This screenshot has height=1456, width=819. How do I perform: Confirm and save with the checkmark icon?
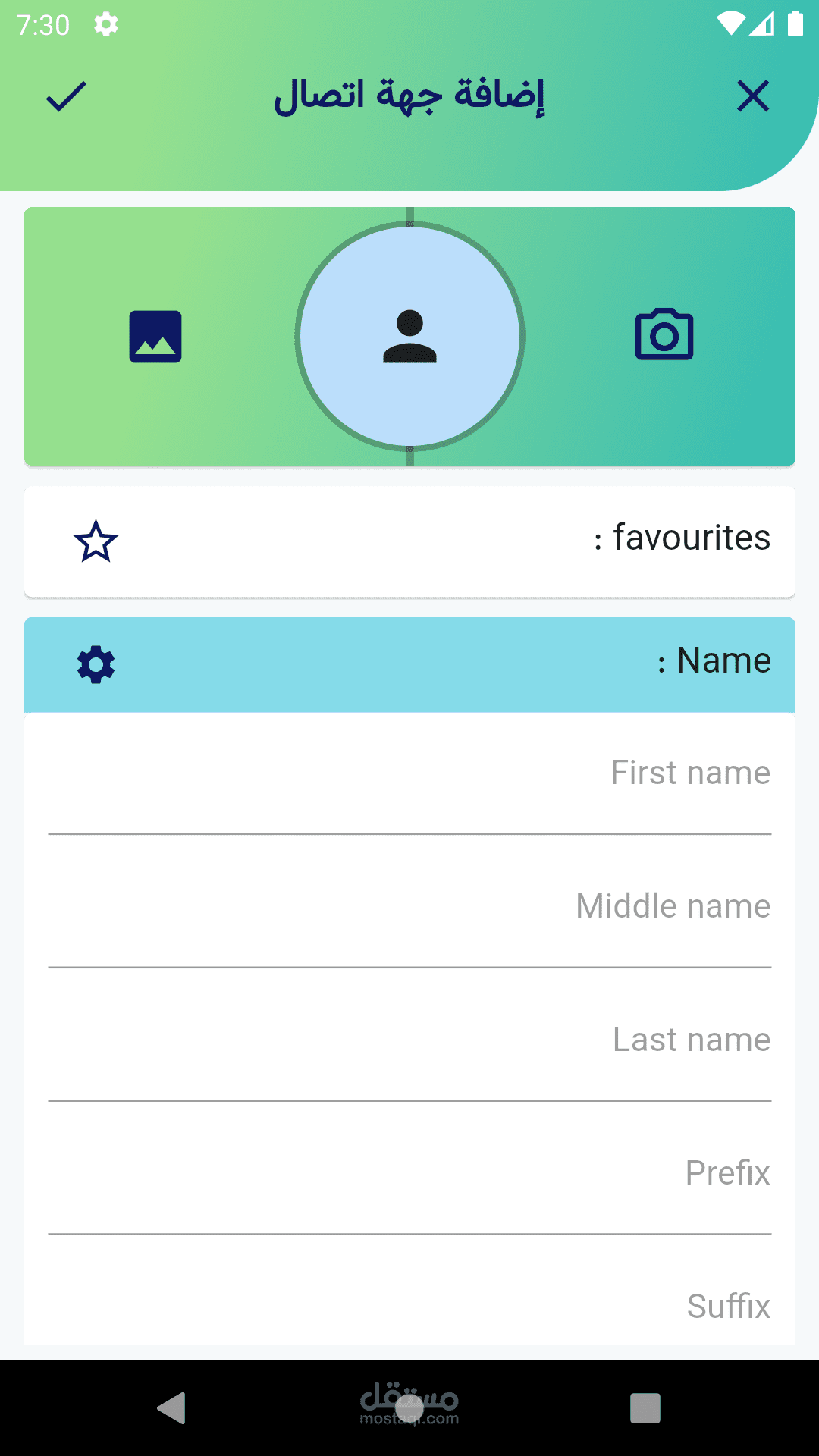point(66,96)
